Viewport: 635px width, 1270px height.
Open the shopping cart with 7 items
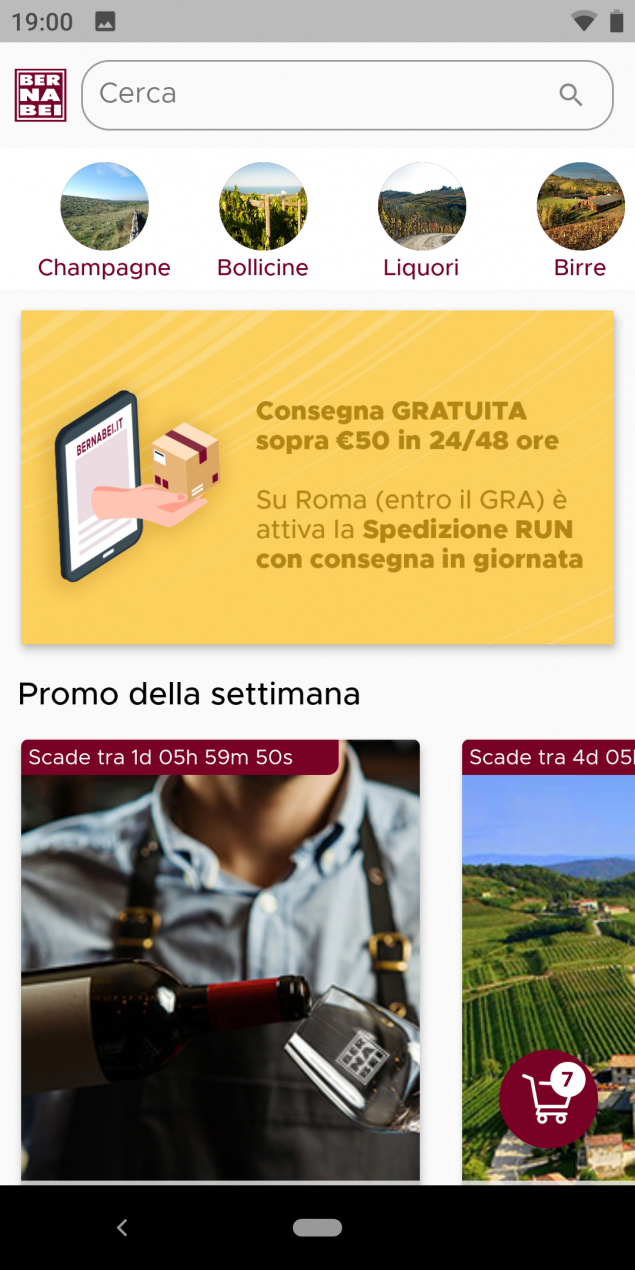click(x=548, y=1098)
